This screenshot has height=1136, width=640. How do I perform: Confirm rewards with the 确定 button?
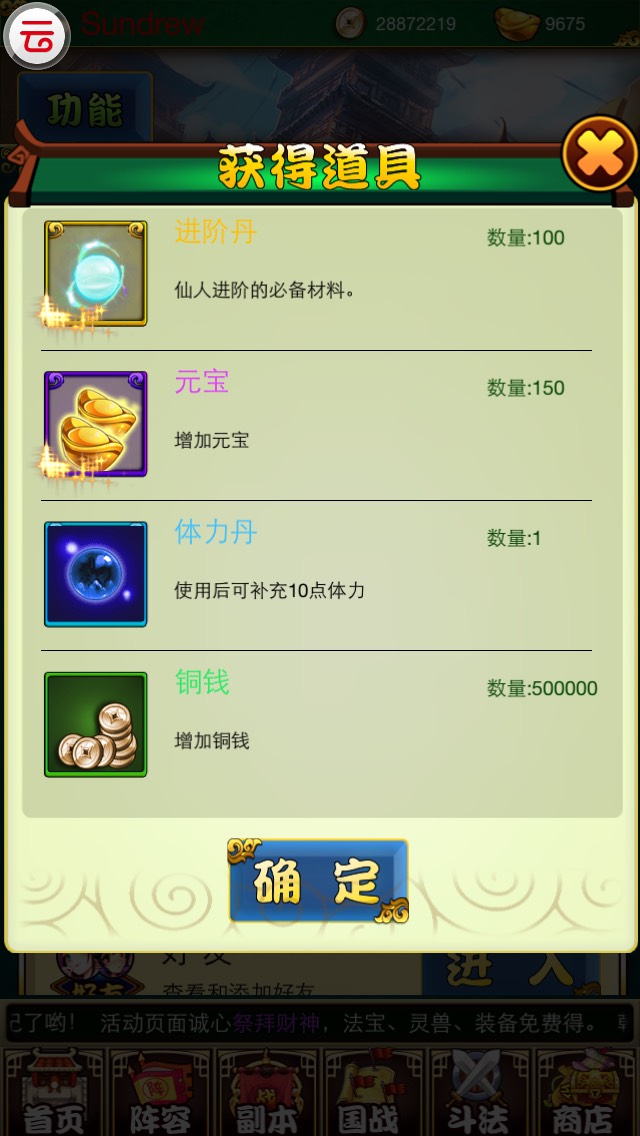pyautogui.click(x=318, y=881)
